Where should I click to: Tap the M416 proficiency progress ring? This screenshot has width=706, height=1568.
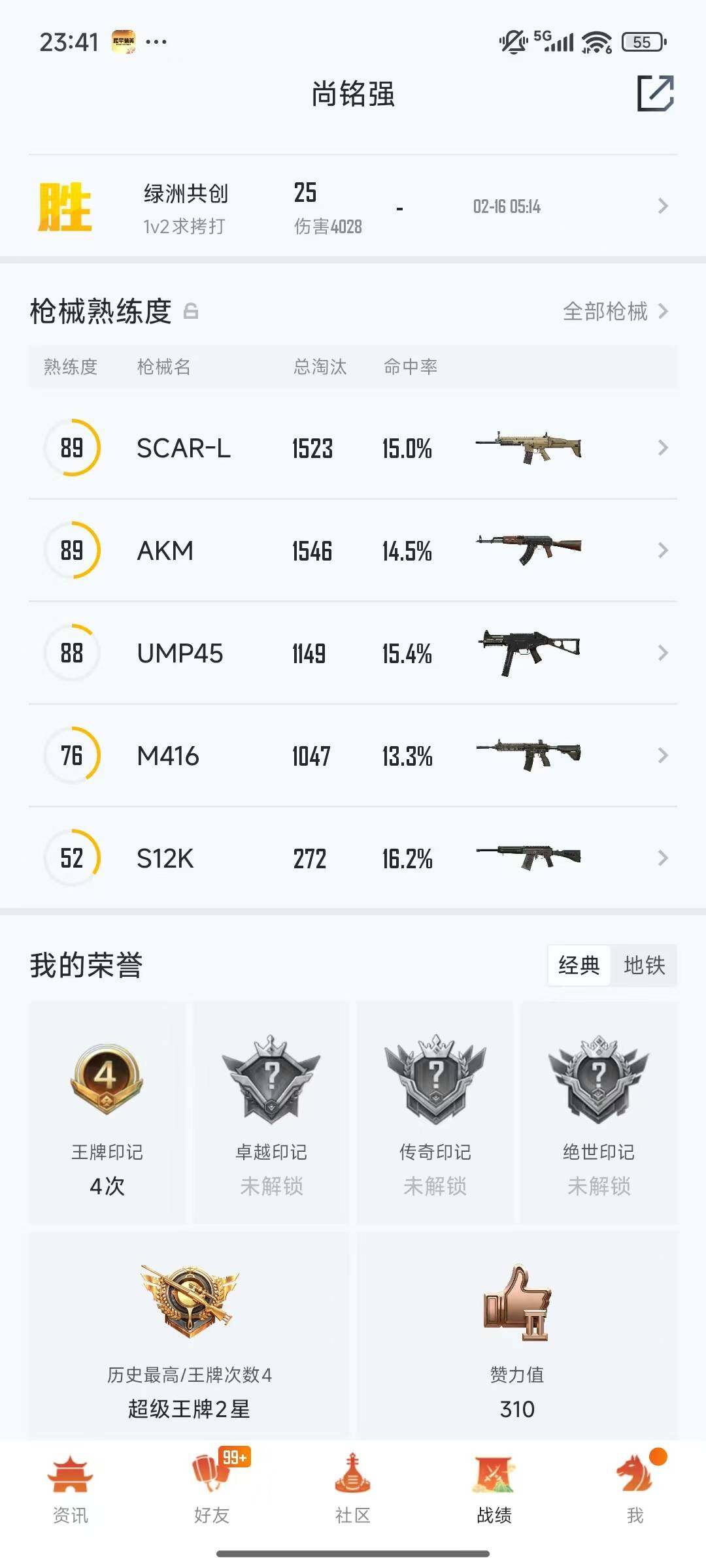(x=72, y=756)
